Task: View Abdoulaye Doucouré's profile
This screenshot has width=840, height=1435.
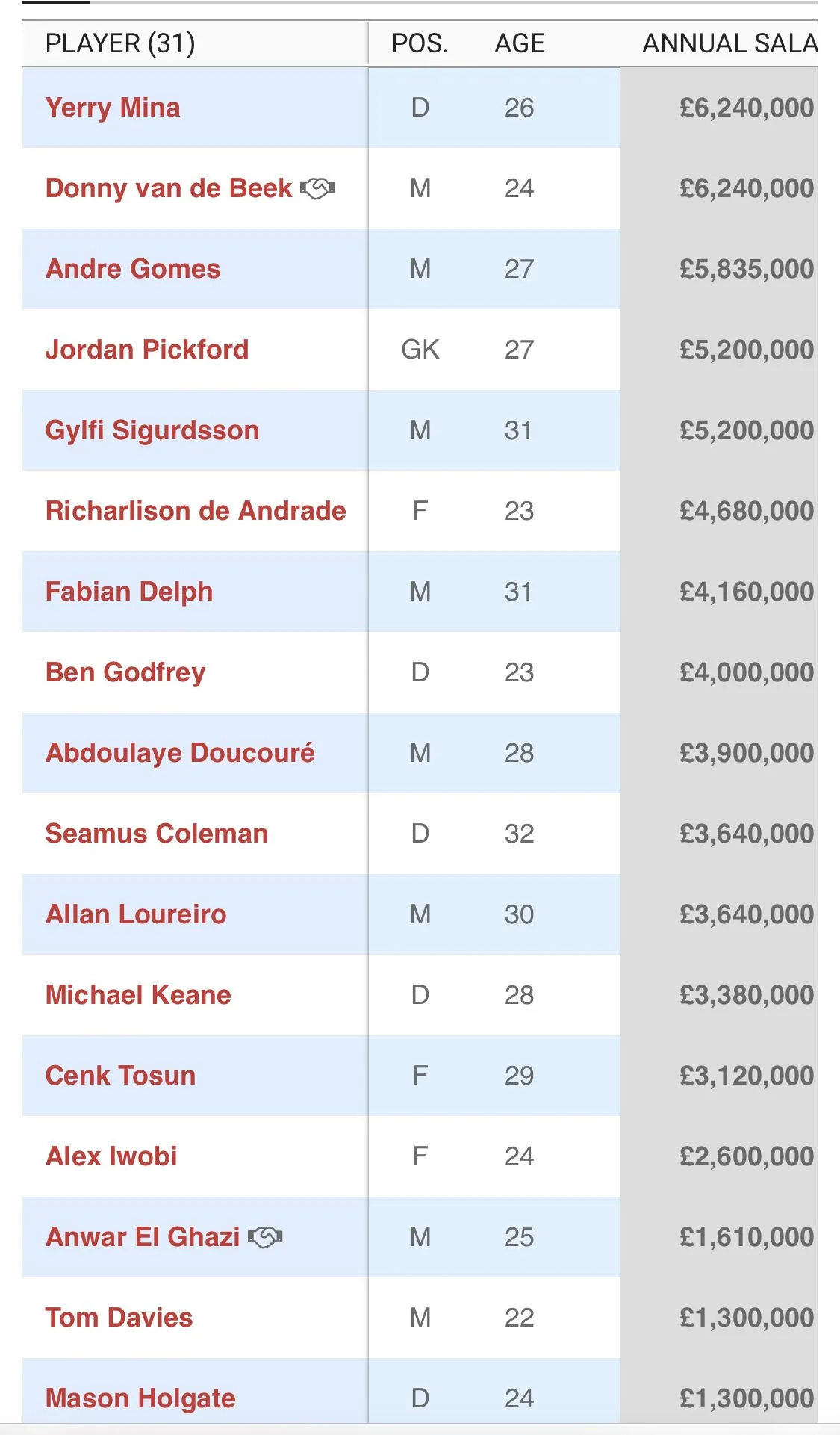Action: point(180,753)
